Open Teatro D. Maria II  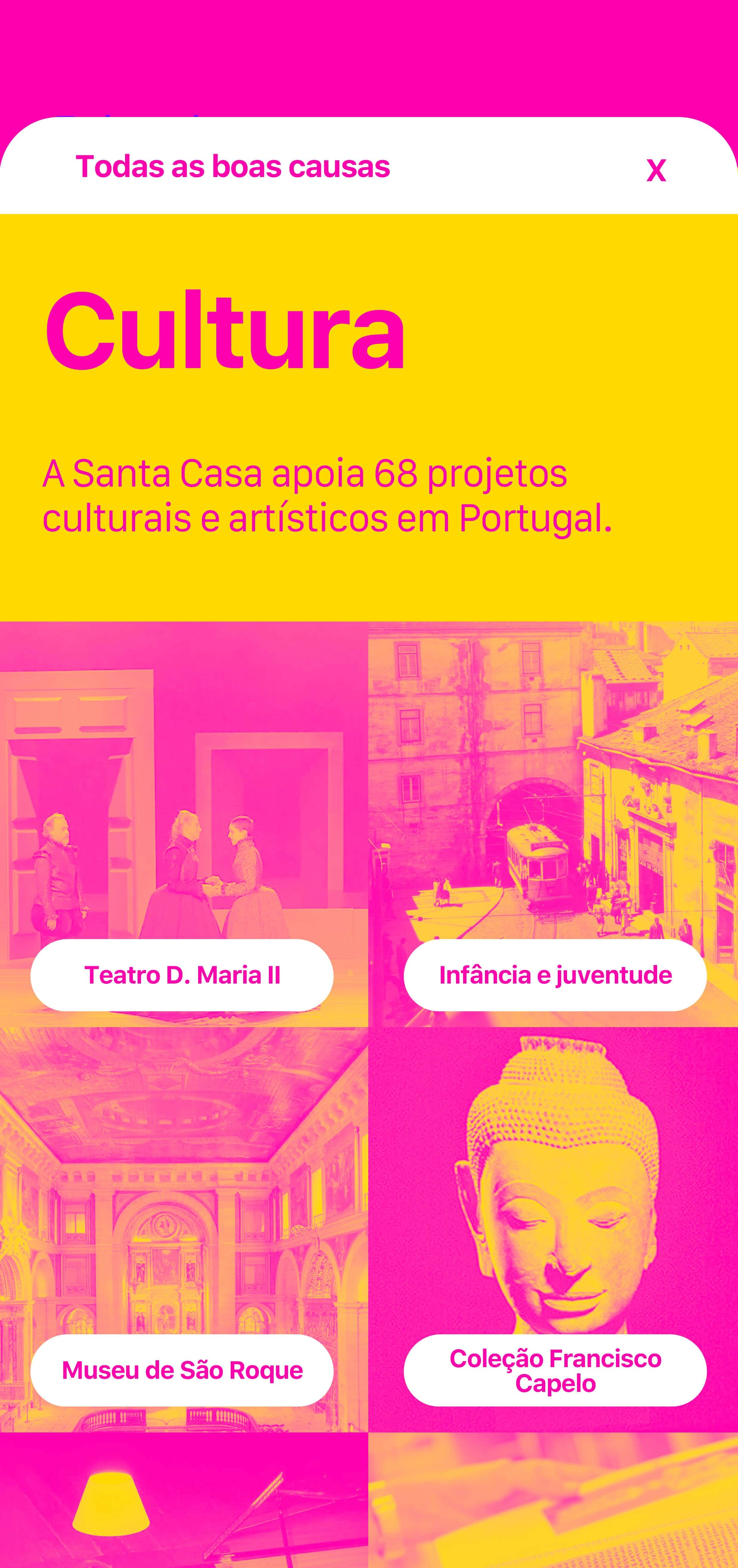pos(182,975)
